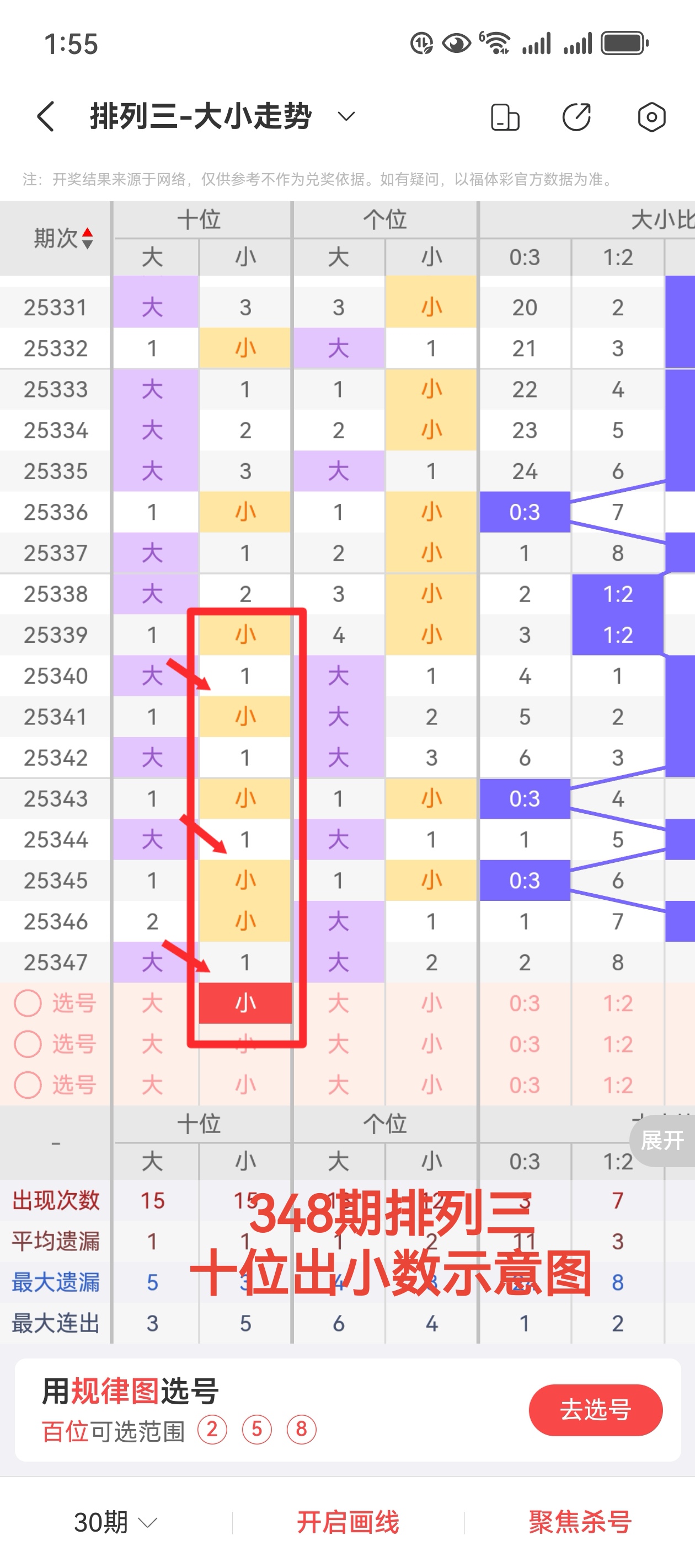
Task: Tap the battery icon in the status bar
Action: tap(623, 41)
